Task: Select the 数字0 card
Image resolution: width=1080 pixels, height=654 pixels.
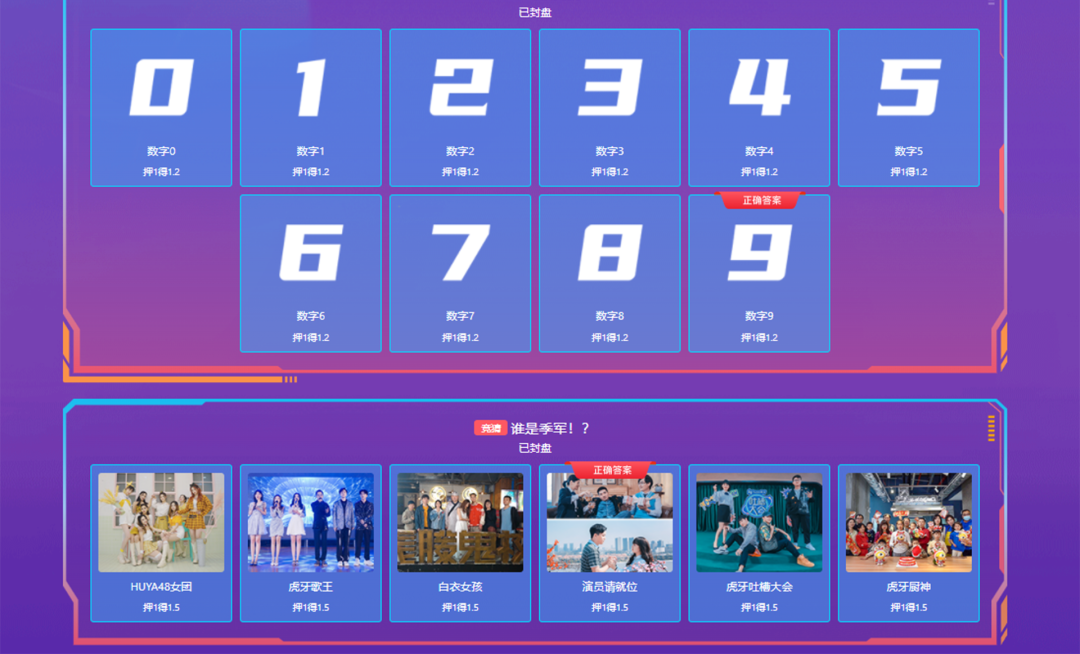Action: coord(161,107)
